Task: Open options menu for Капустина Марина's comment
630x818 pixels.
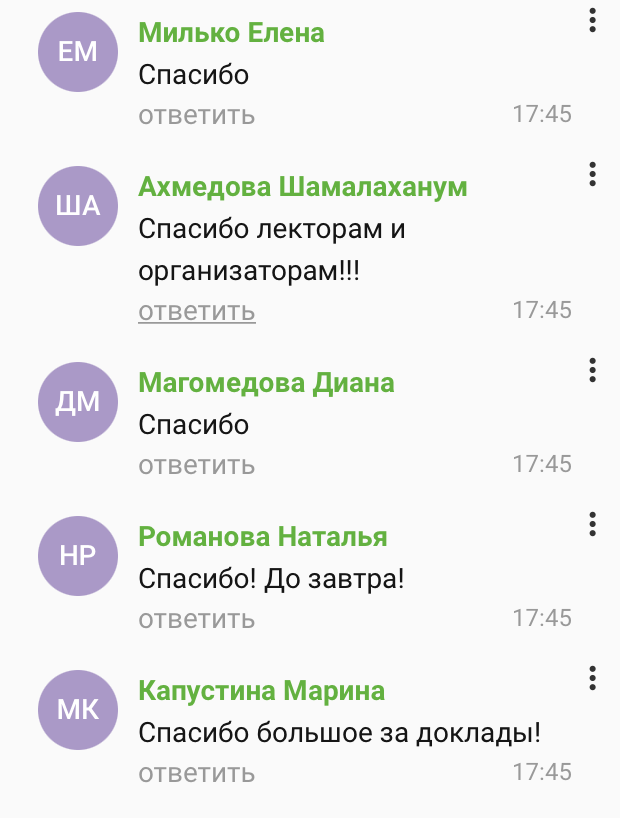Action: click(593, 678)
